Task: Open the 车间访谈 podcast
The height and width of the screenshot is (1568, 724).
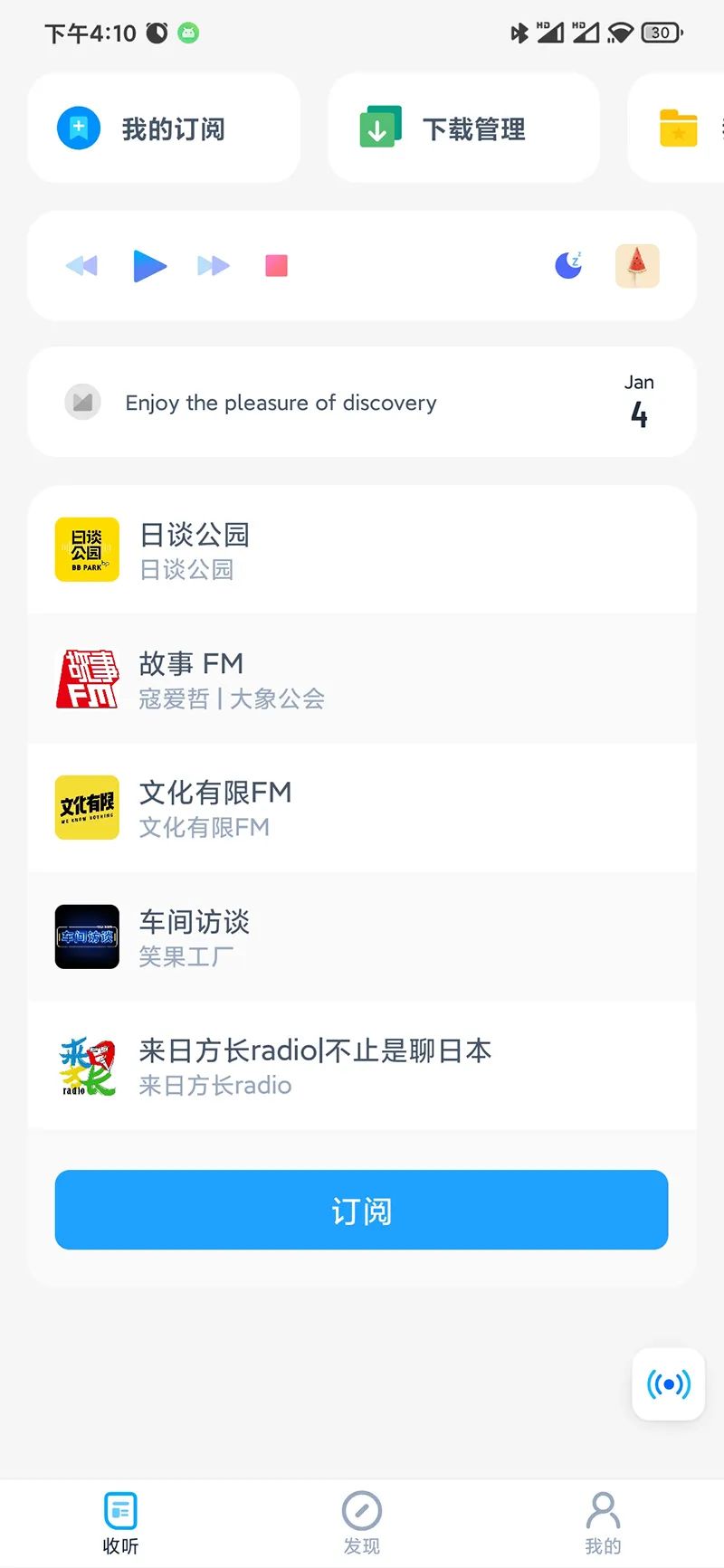Action: tap(362, 937)
